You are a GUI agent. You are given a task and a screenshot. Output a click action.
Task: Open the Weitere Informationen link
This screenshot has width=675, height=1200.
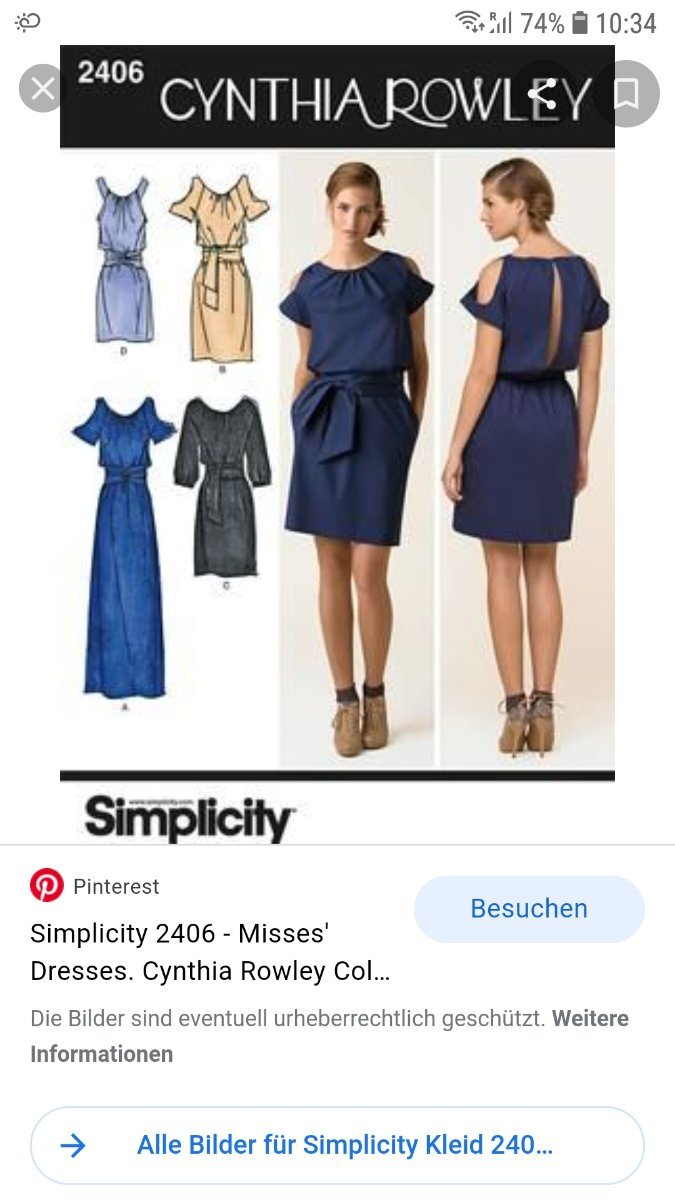pos(329,1036)
